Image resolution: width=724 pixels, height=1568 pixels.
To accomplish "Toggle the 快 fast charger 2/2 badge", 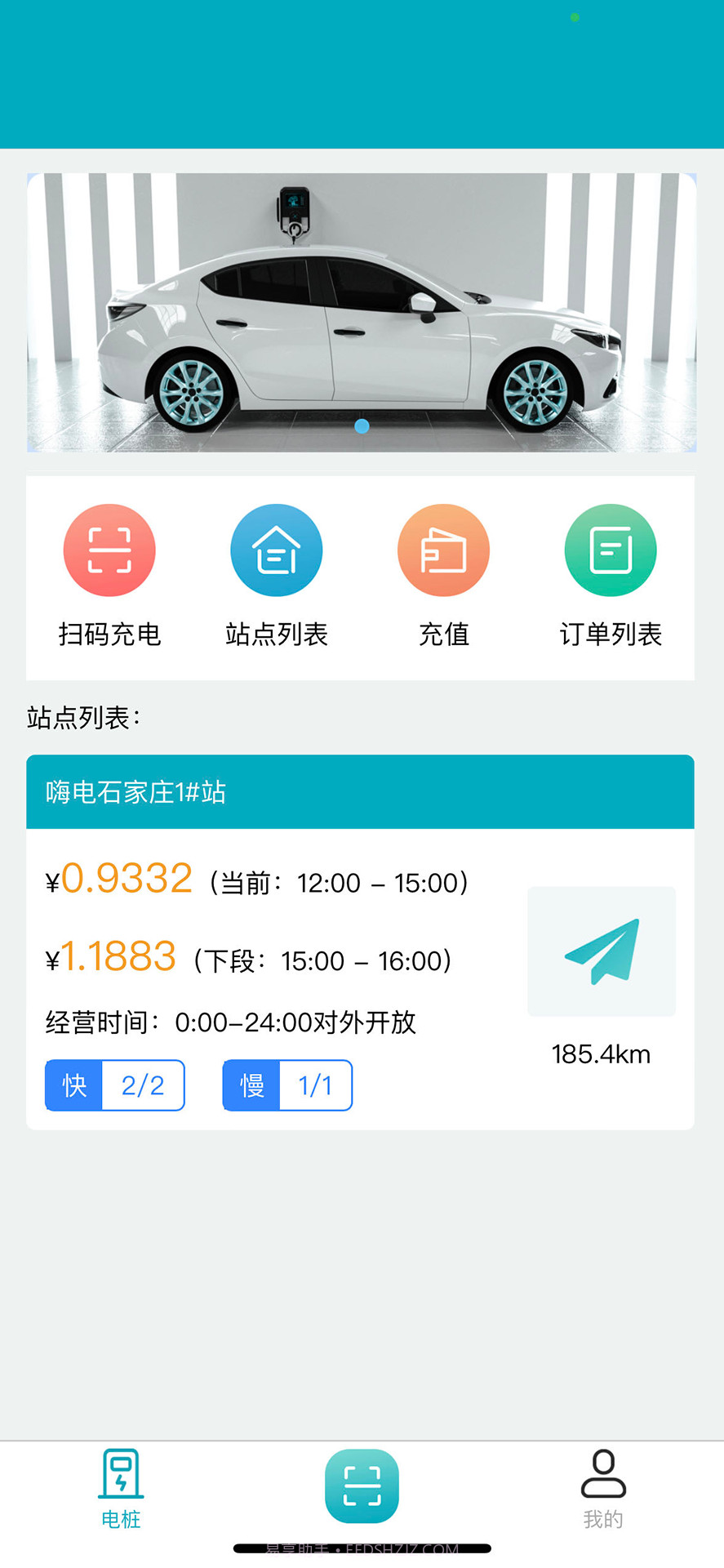I will click(x=114, y=1085).
